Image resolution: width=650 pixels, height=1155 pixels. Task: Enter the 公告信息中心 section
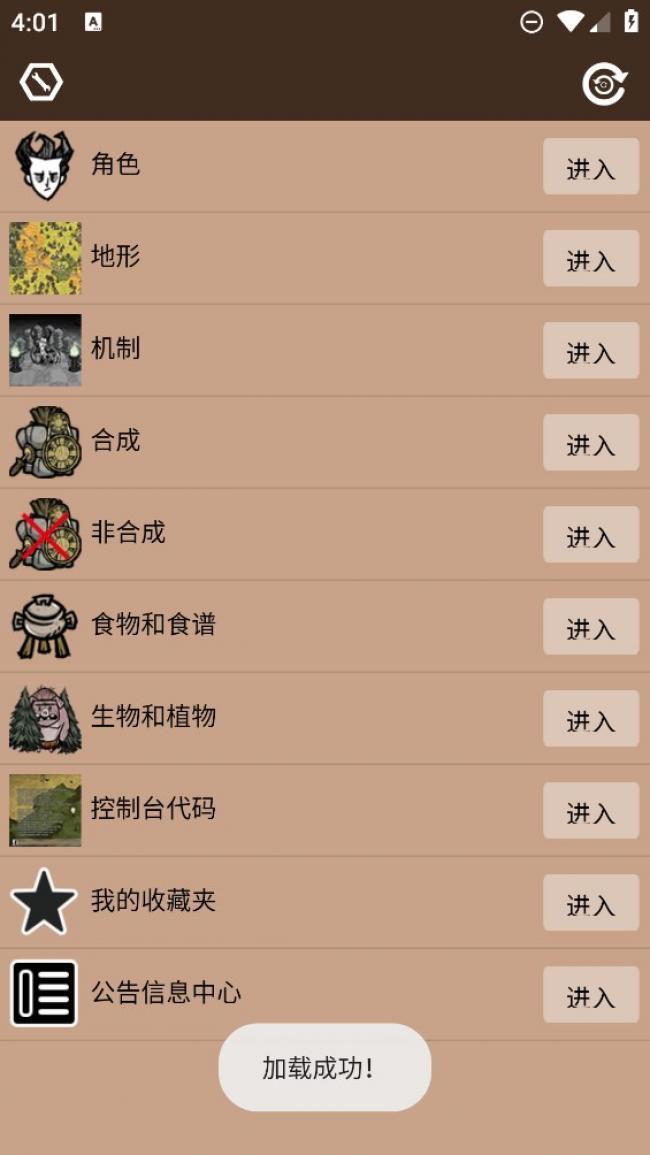[590, 995]
